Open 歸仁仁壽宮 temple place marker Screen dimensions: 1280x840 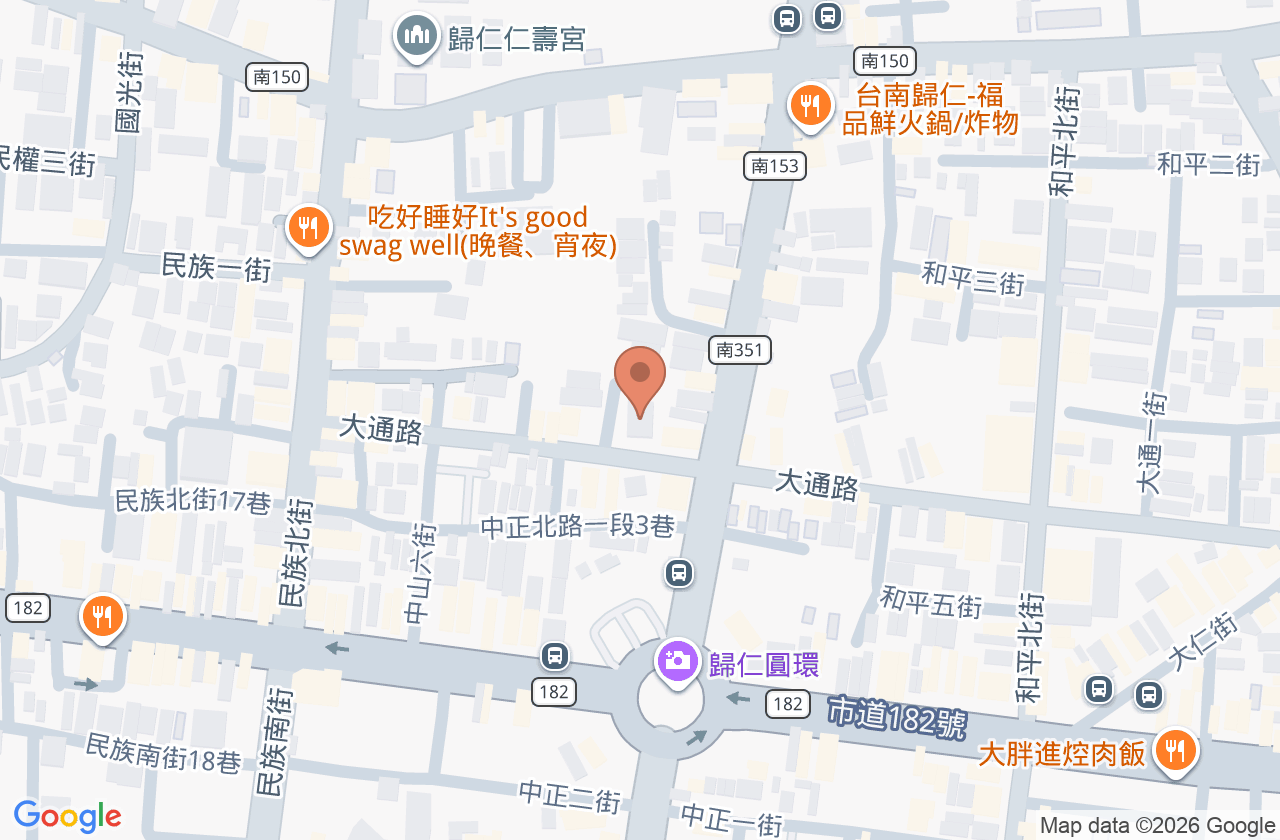click(x=416, y=38)
